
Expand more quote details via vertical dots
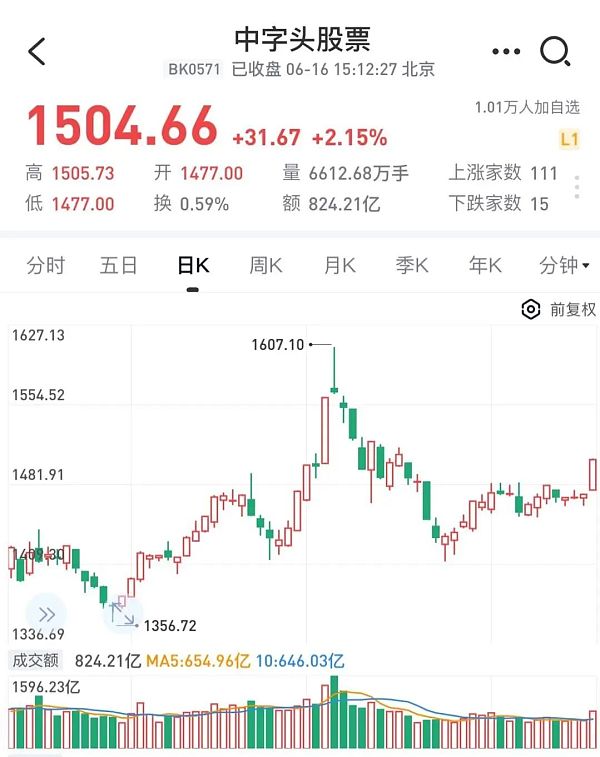point(576,188)
